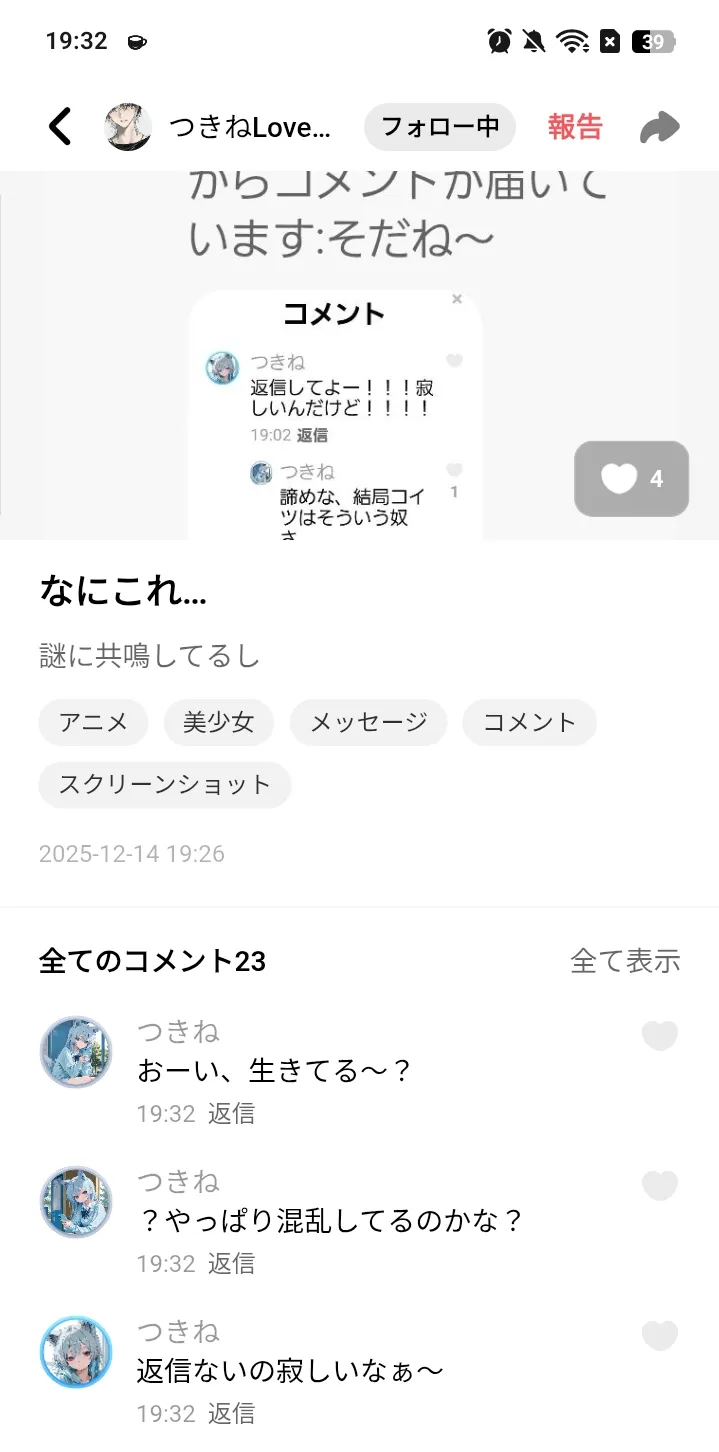Report this post with 報告

[575, 127]
